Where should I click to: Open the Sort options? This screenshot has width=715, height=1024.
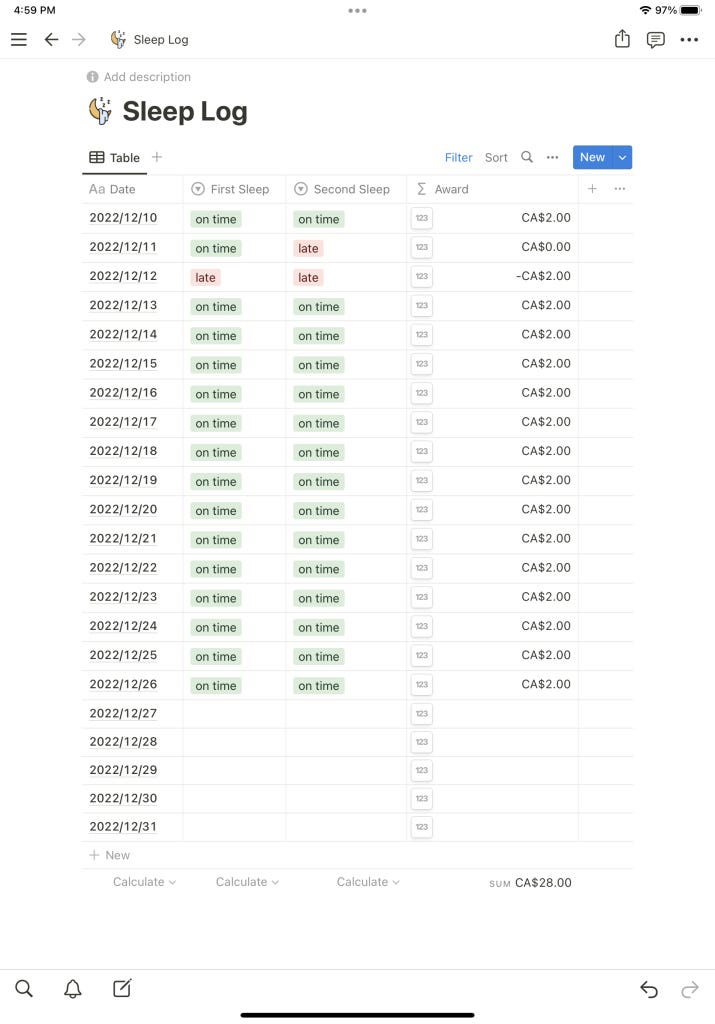tap(496, 157)
